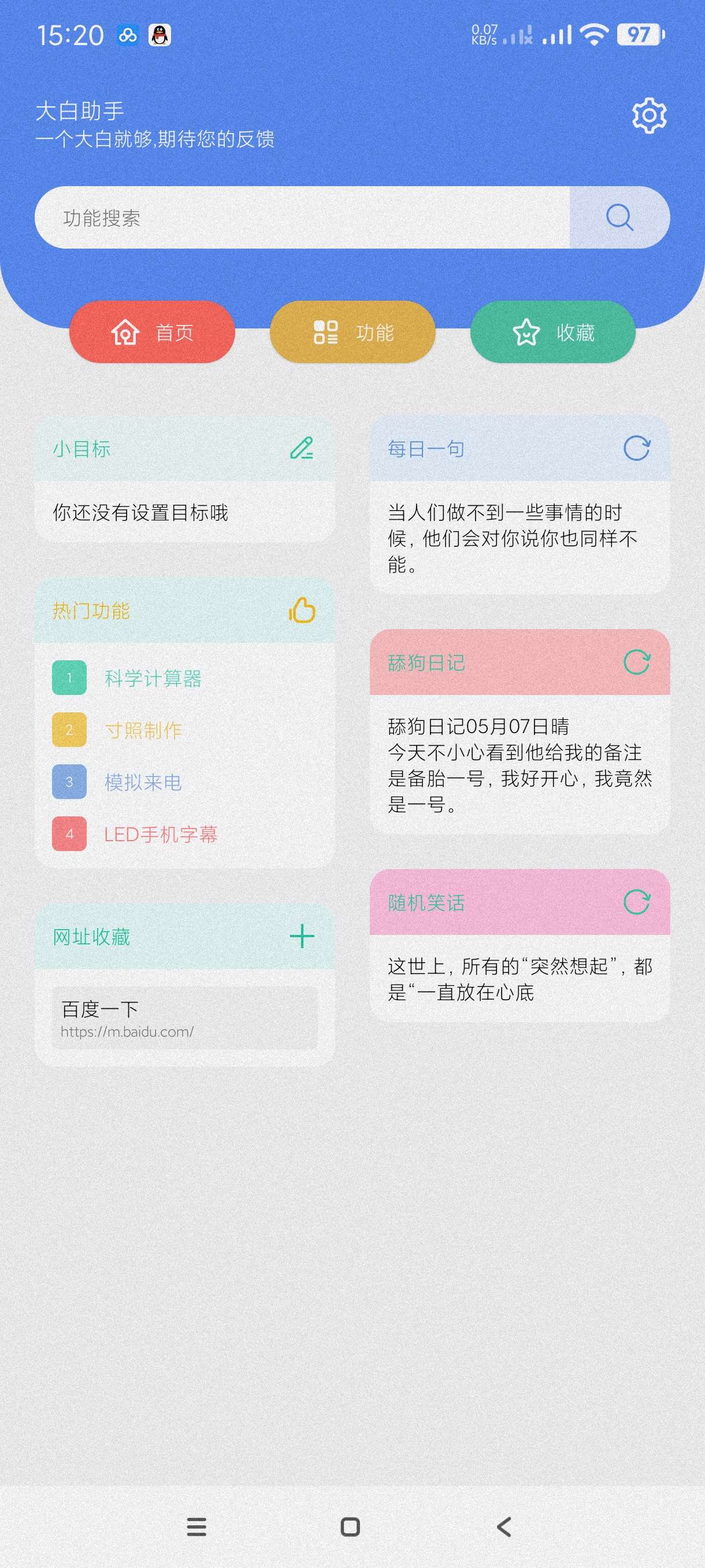Edit the 小目标 goal
Viewport: 705px width, 1568px height.
302,449
